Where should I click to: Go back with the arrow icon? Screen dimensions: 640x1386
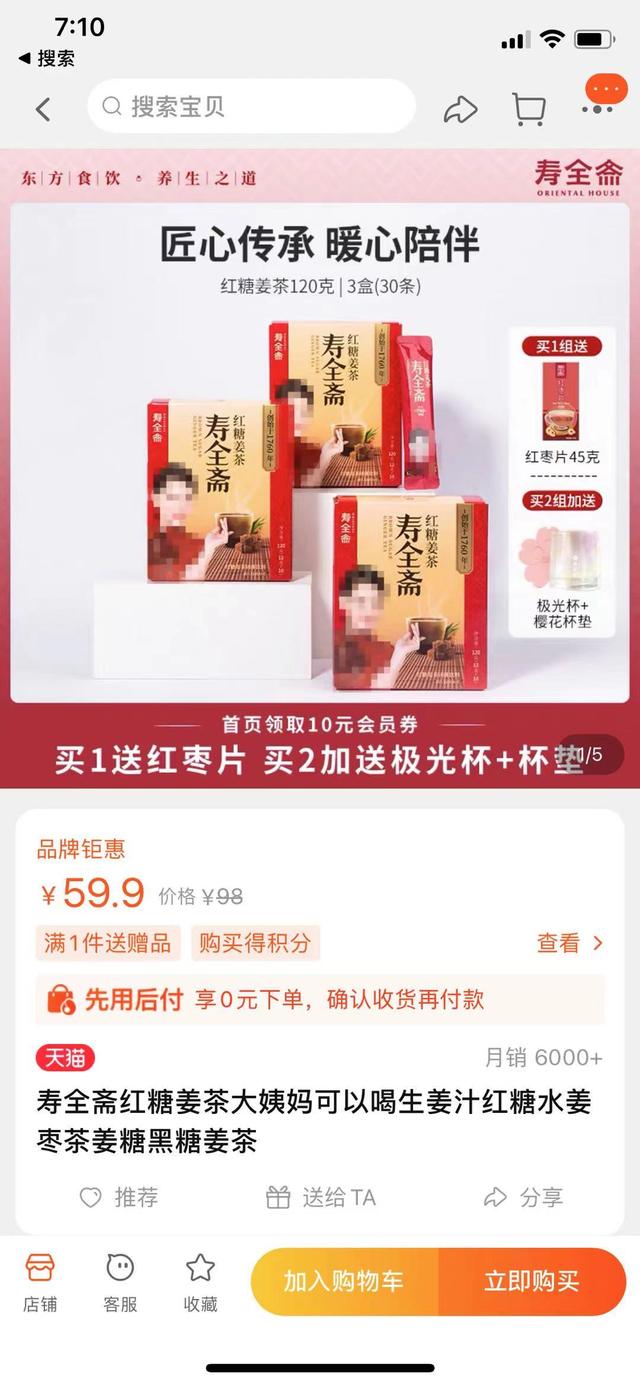click(x=43, y=109)
